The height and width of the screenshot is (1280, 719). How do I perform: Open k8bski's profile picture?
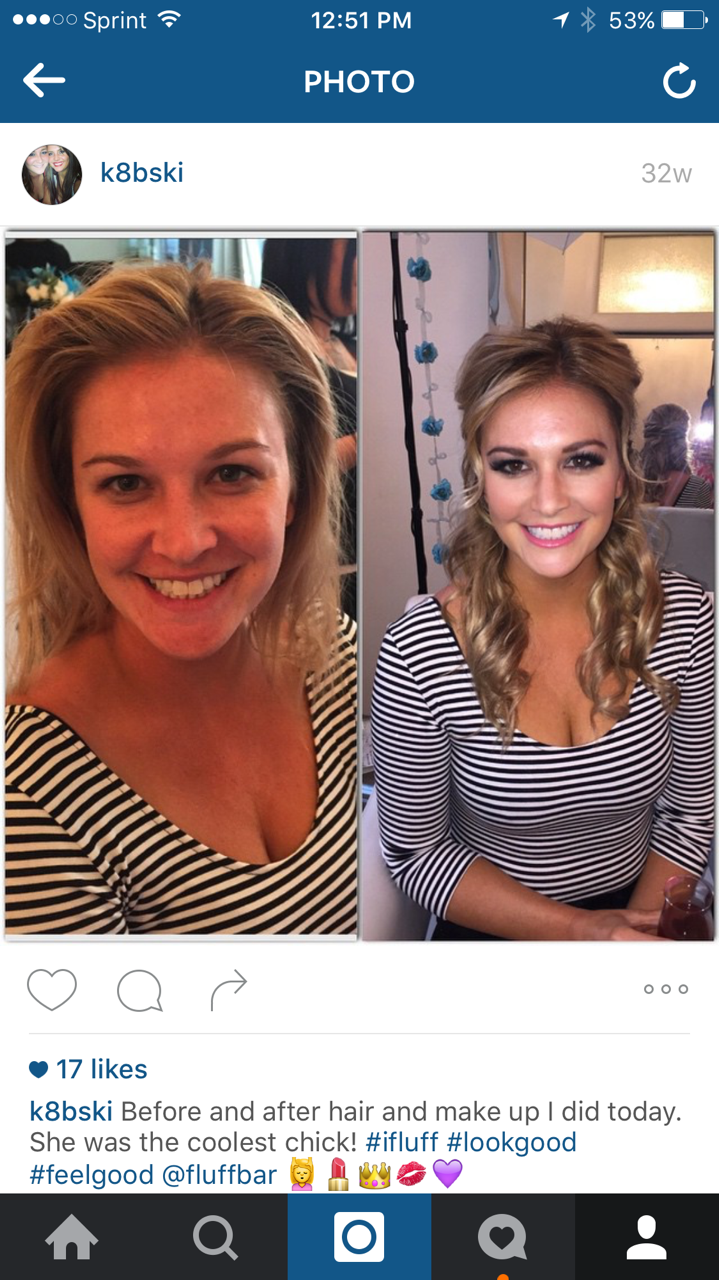[x=52, y=174]
